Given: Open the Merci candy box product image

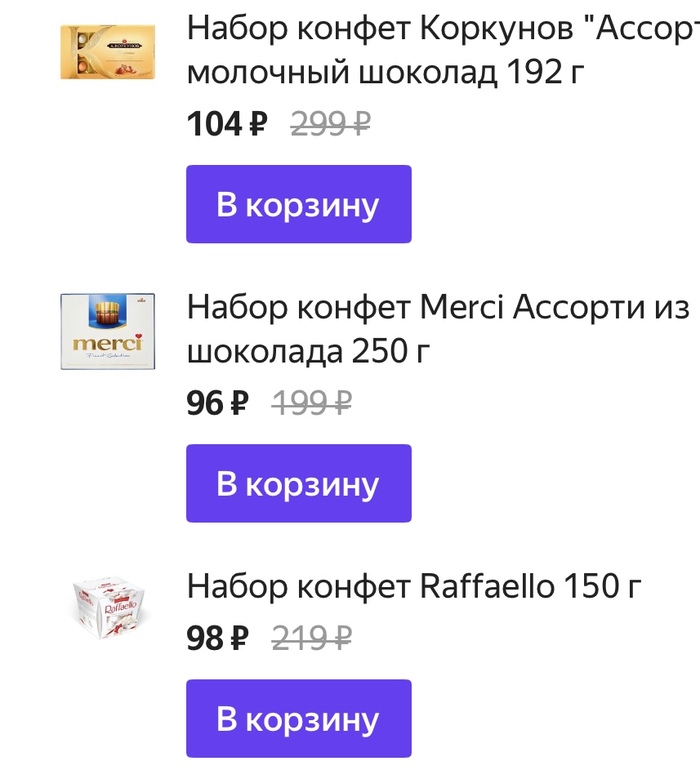Looking at the screenshot, I should pos(108,331).
